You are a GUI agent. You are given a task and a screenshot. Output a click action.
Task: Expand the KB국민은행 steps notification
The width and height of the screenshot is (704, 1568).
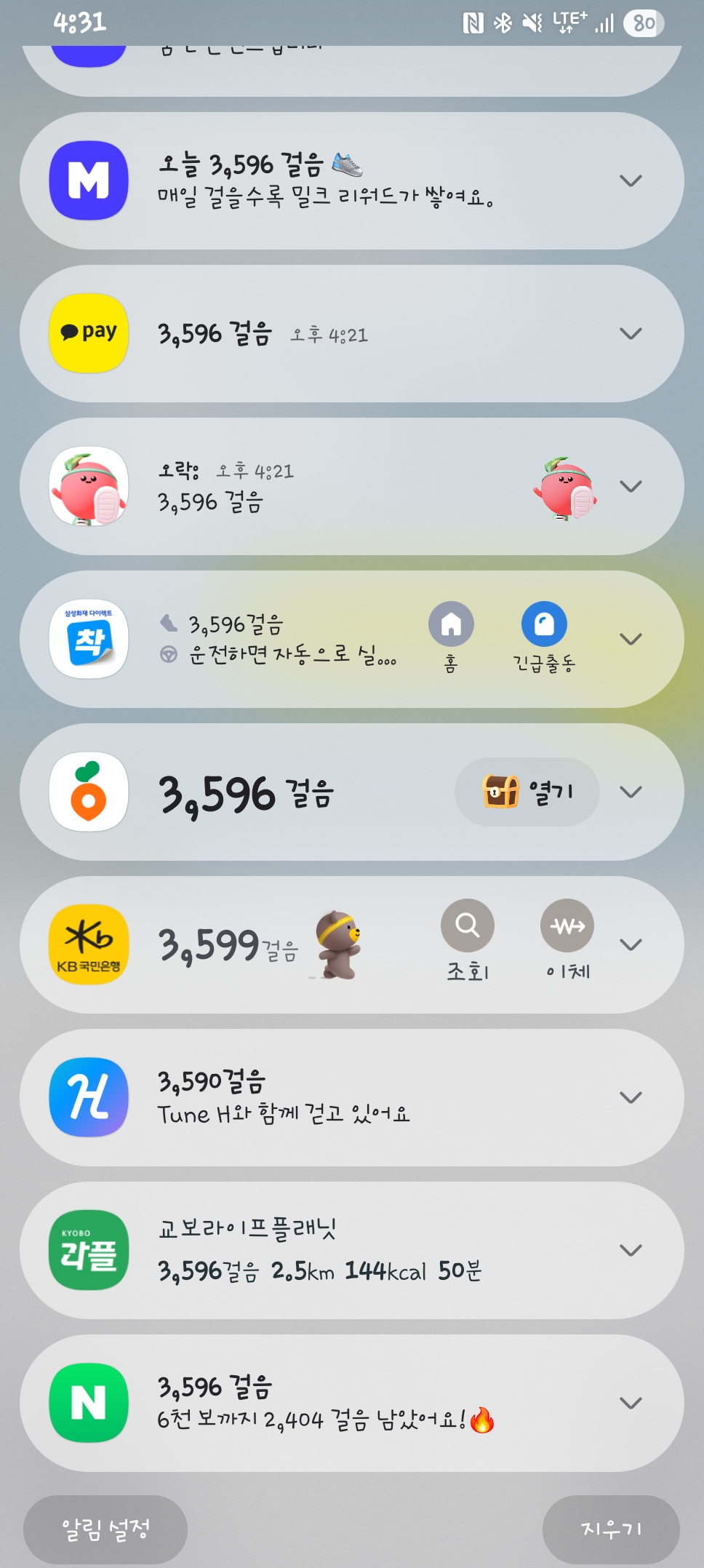click(x=630, y=944)
